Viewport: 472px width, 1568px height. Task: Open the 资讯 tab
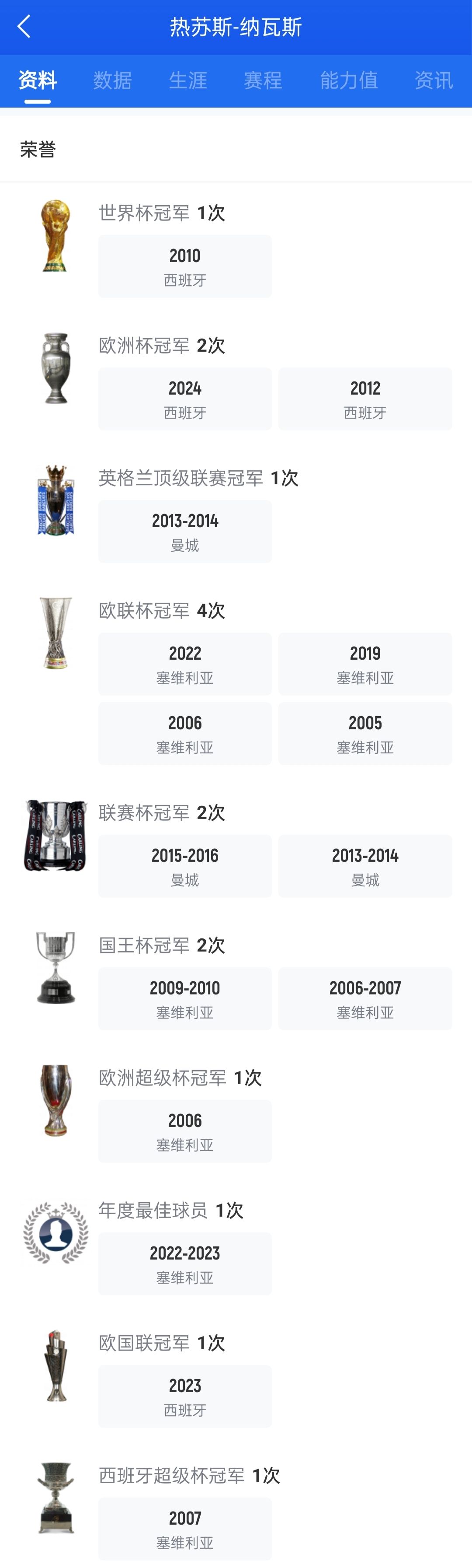(x=433, y=80)
